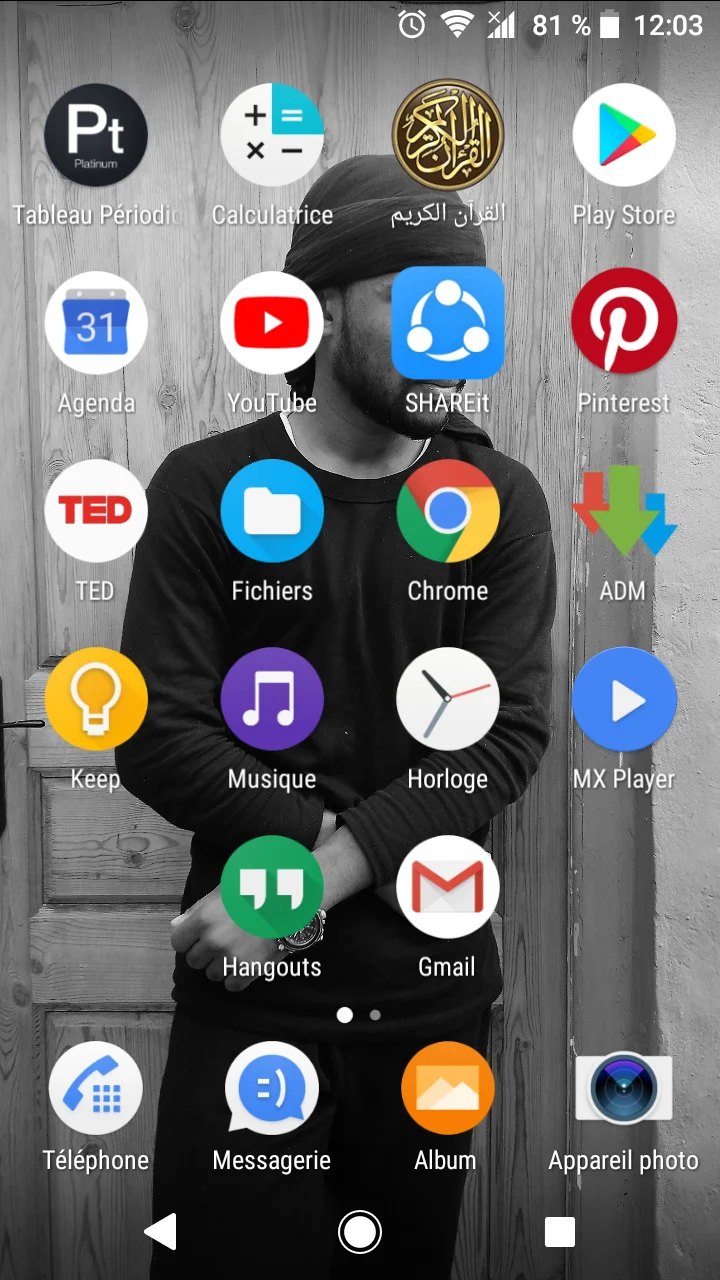Launch the Musique app
Viewport: 720px width, 1280px height.
[272, 699]
